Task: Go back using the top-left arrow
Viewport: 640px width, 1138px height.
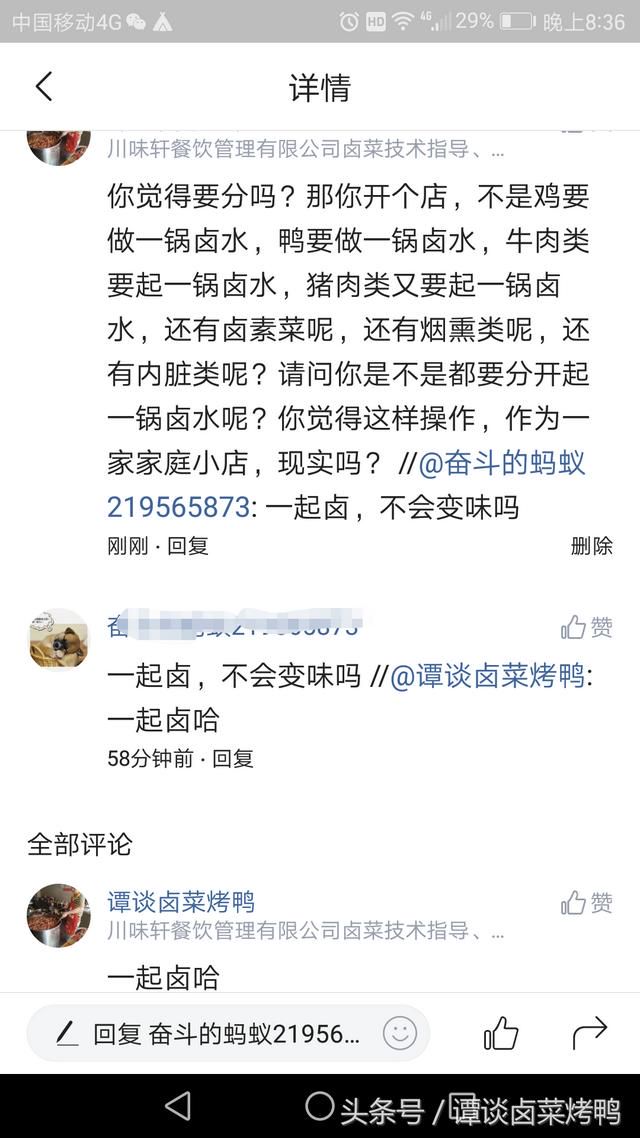Action: pos(44,87)
